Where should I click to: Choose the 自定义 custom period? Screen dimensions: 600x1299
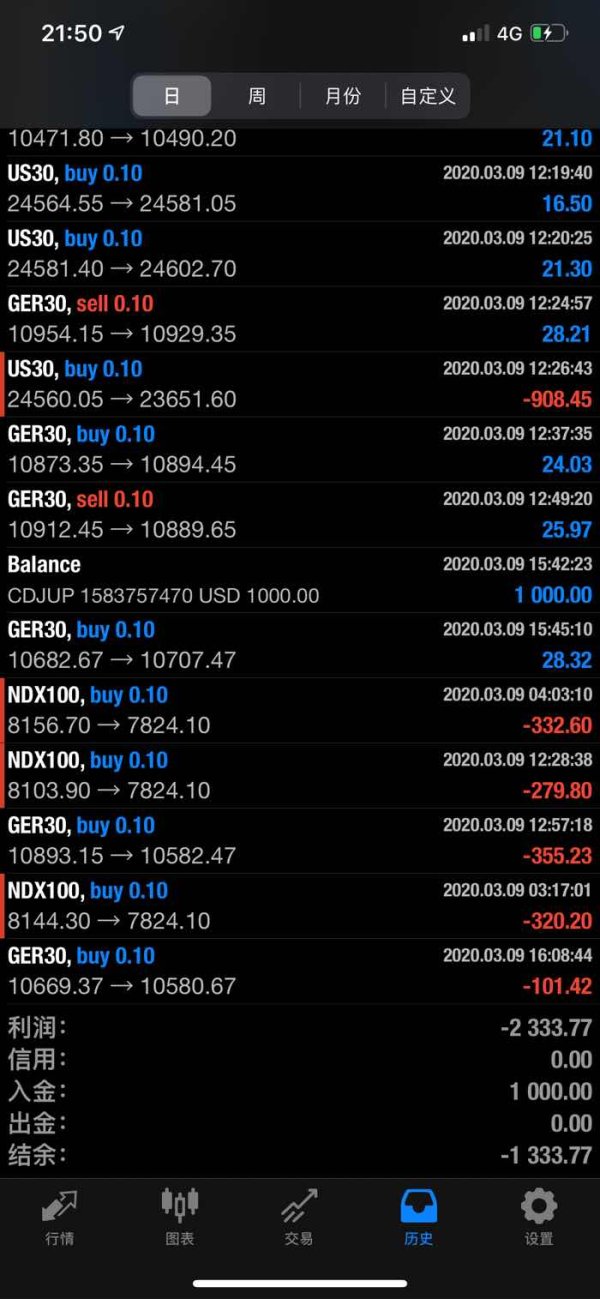[x=428, y=96]
